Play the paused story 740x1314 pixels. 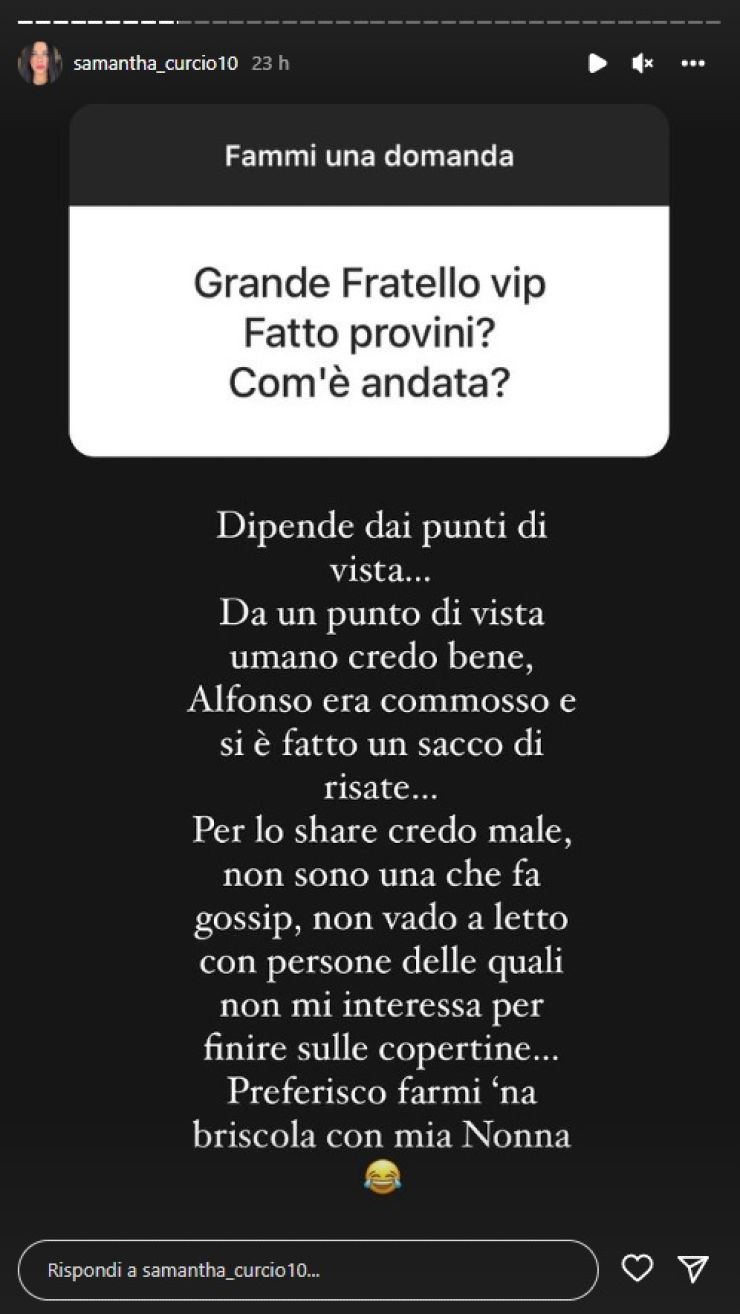[x=597, y=64]
